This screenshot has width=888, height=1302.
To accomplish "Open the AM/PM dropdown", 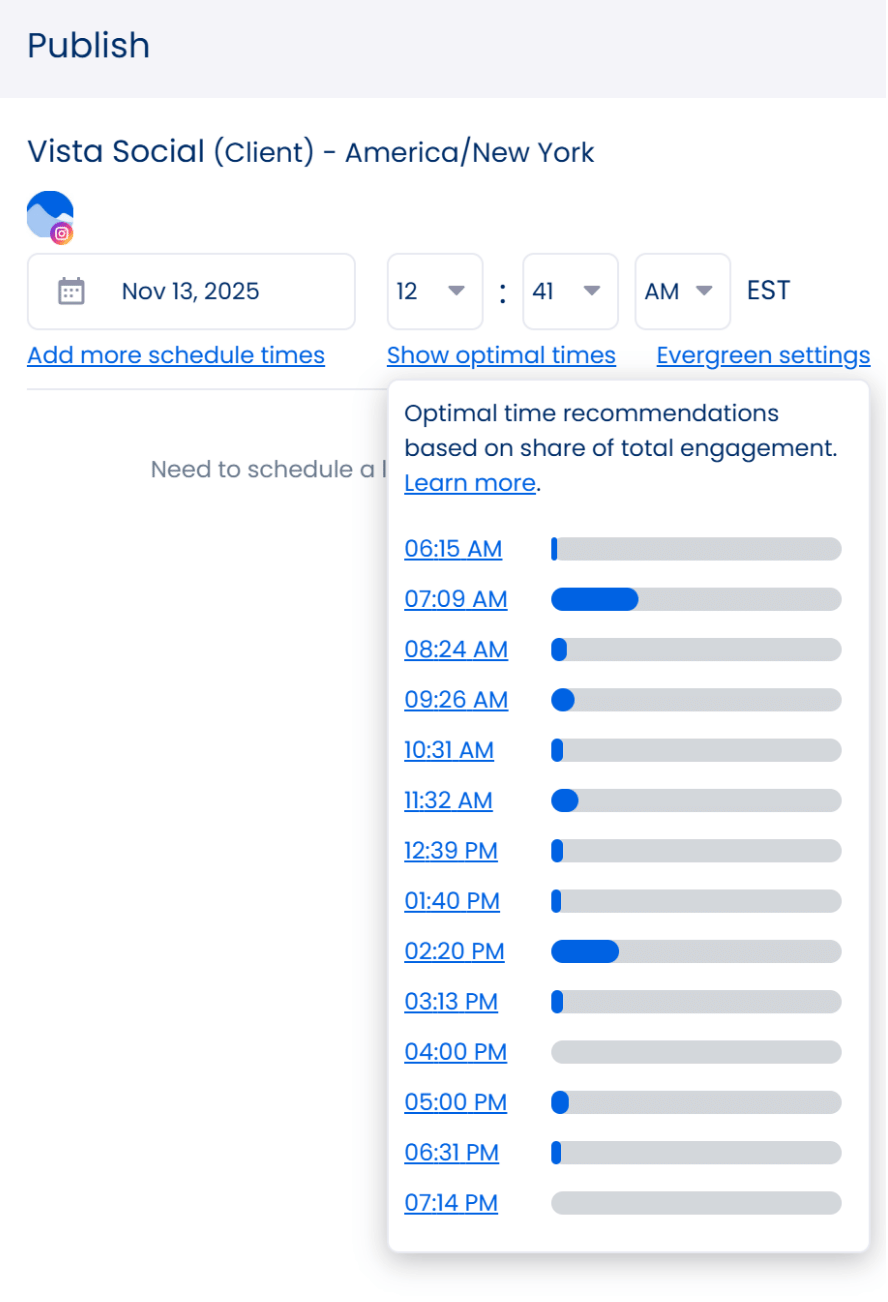I will pyautogui.click(x=681, y=292).
